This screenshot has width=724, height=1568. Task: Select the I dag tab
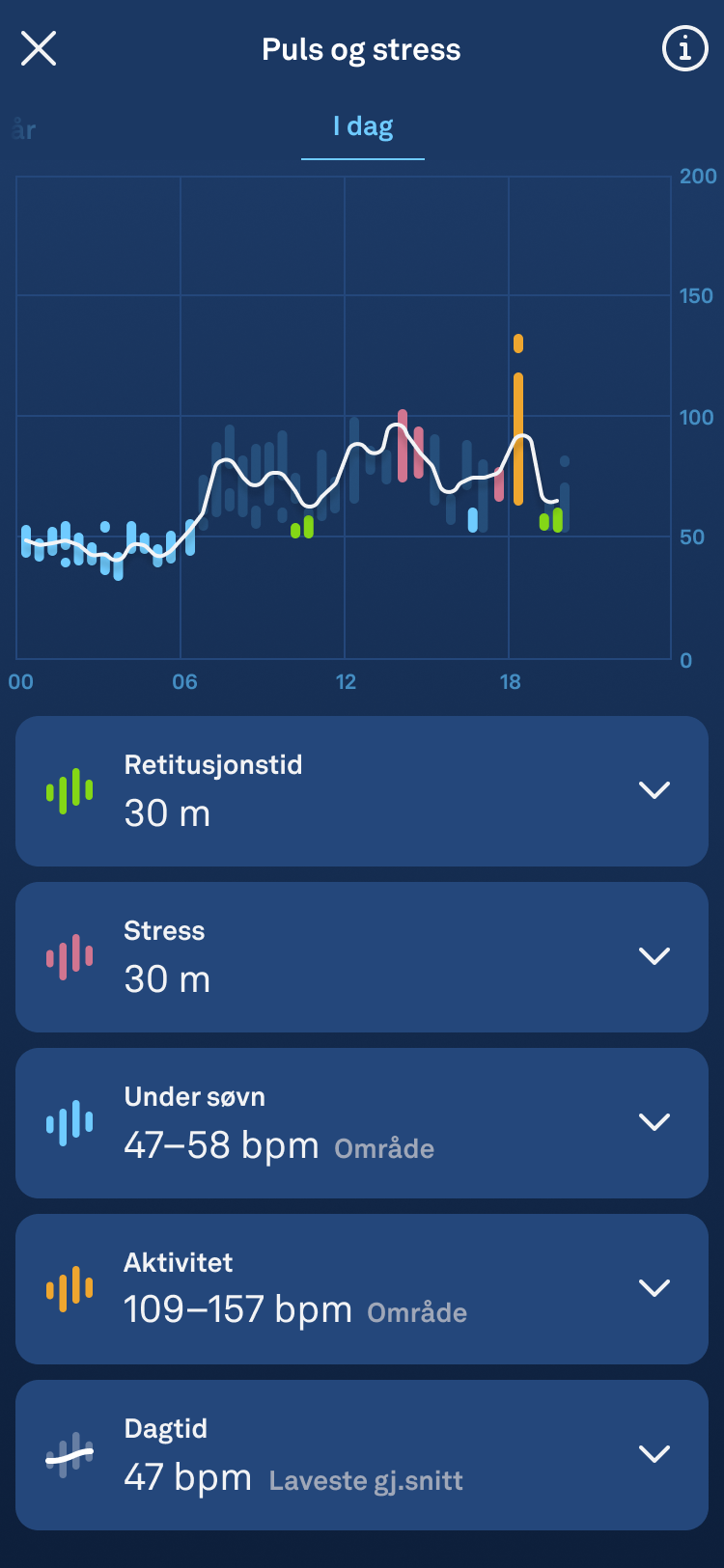click(363, 127)
